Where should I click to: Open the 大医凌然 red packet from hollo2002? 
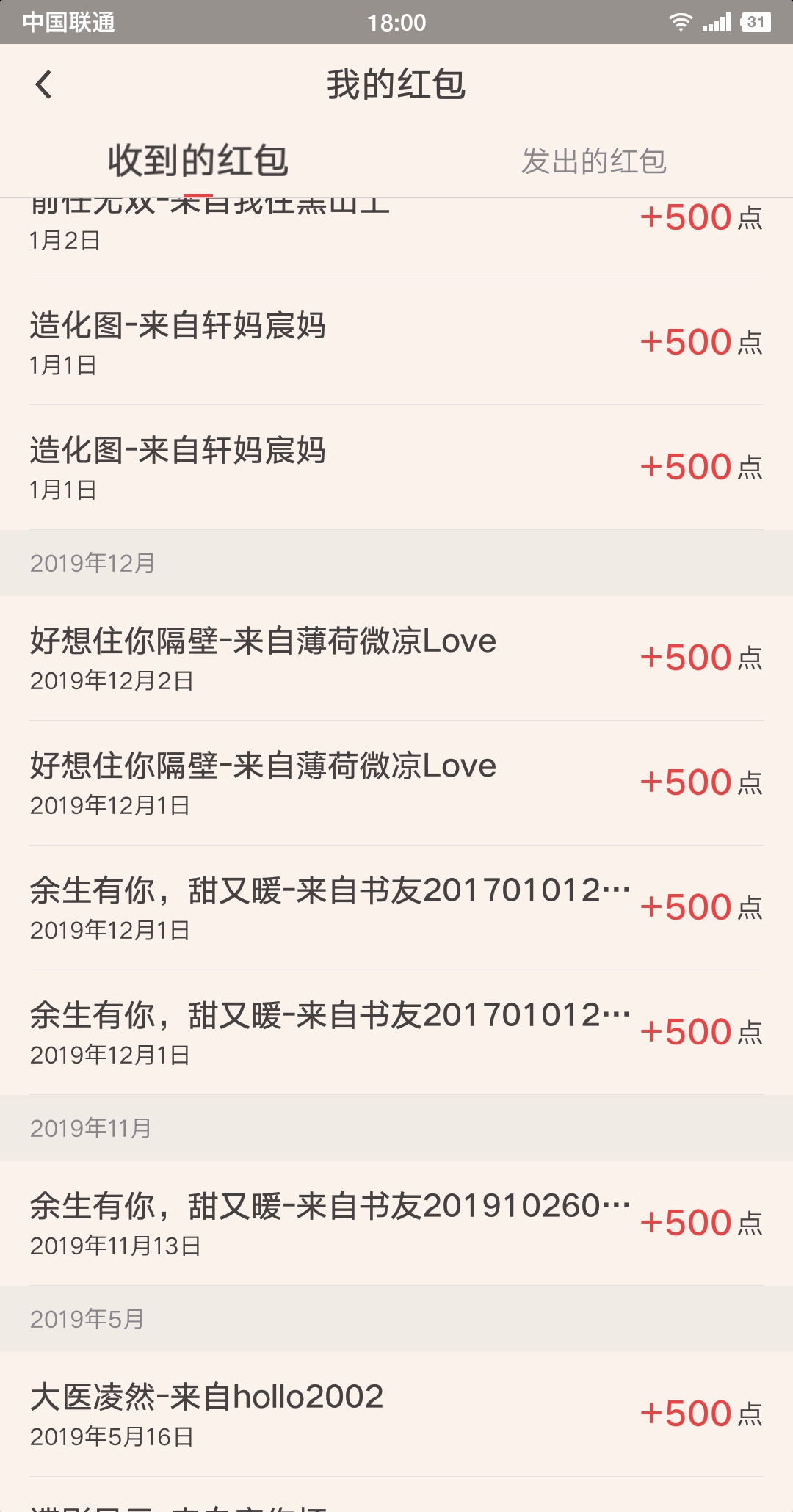[x=396, y=1414]
